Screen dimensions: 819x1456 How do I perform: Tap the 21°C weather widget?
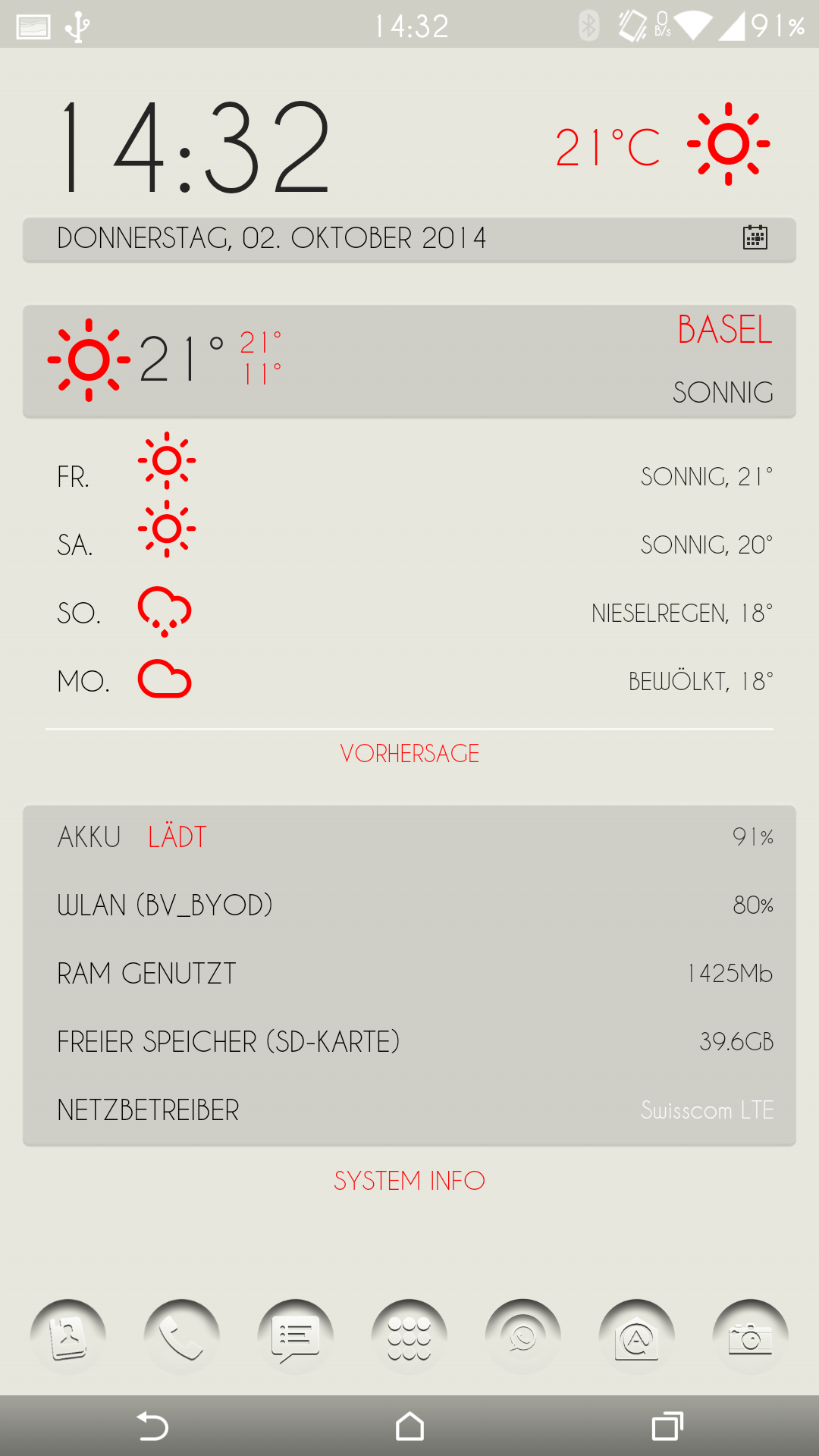(x=662, y=144)
